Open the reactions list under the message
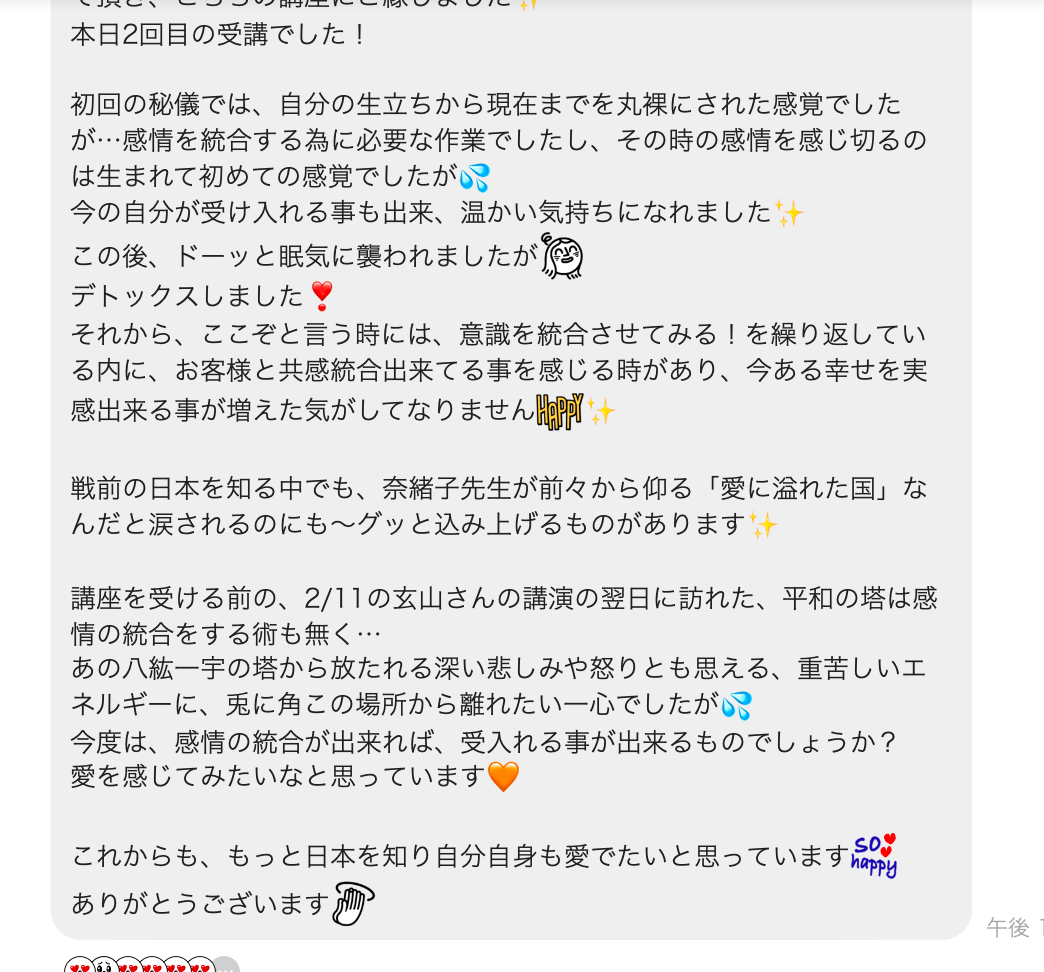 pyautogui.click(x=138, y=966)
